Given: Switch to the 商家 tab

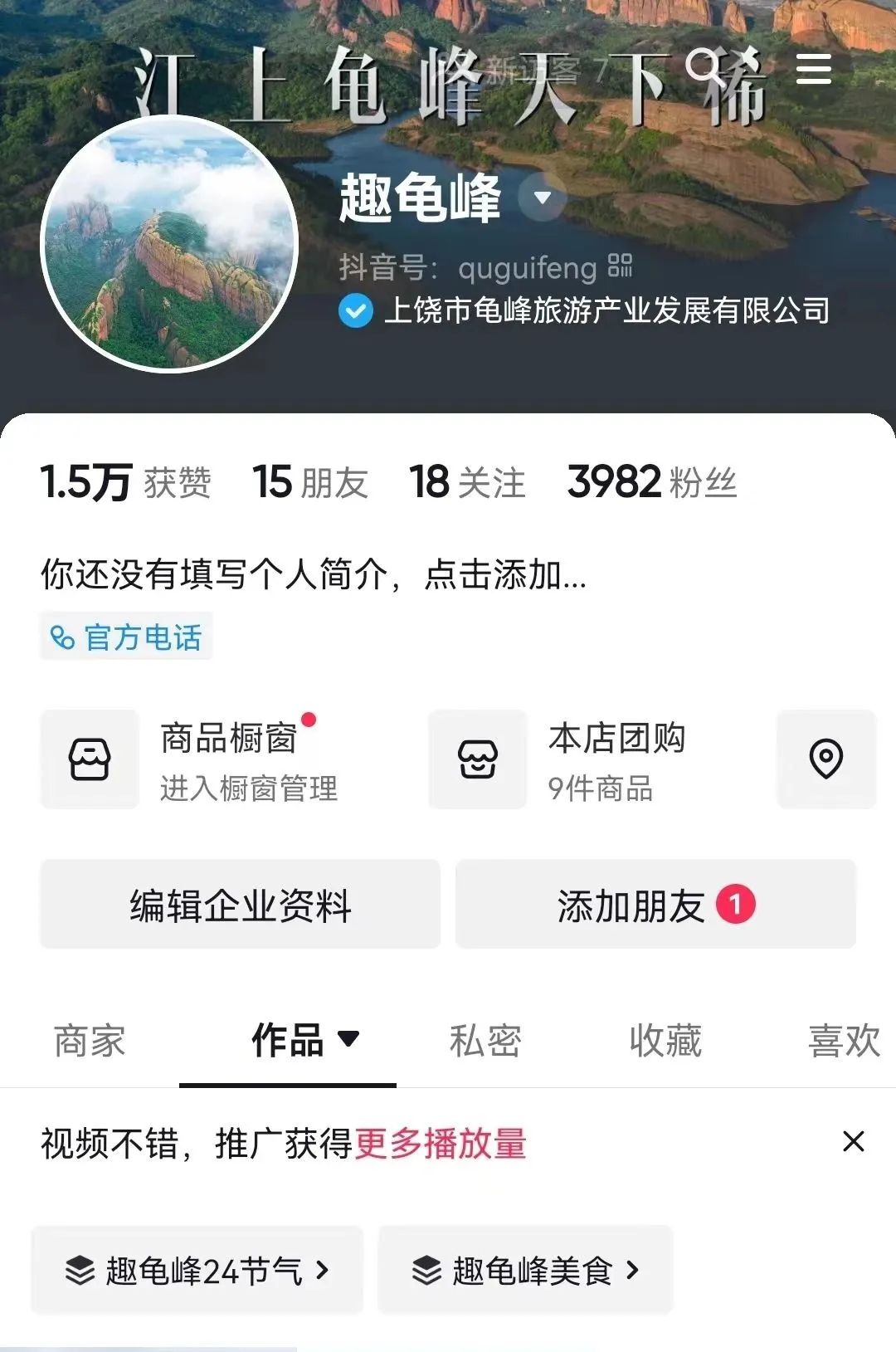Looking at the screenshot, I should click(90, 1041).
